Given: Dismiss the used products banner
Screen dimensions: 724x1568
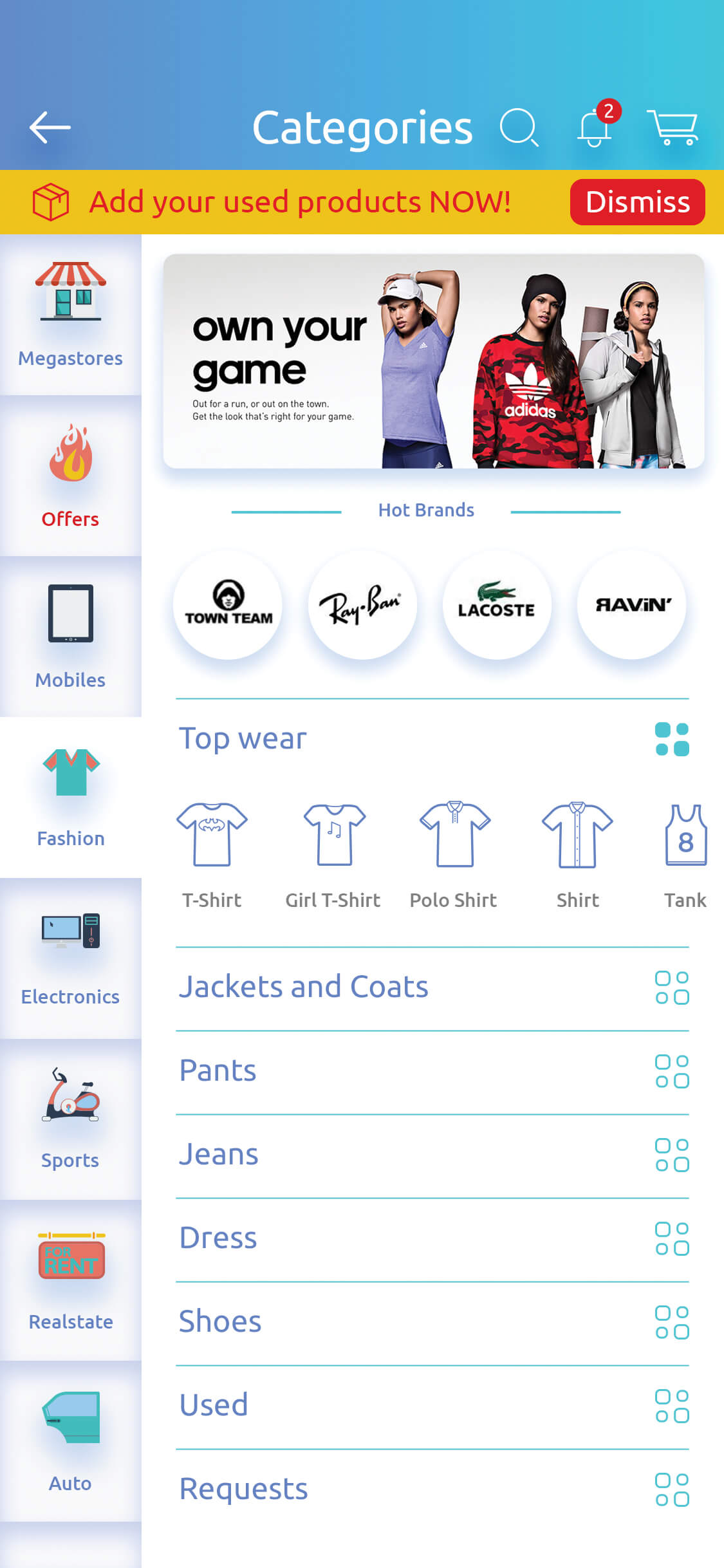Looking at the screenshot, I should click(637, 202).
